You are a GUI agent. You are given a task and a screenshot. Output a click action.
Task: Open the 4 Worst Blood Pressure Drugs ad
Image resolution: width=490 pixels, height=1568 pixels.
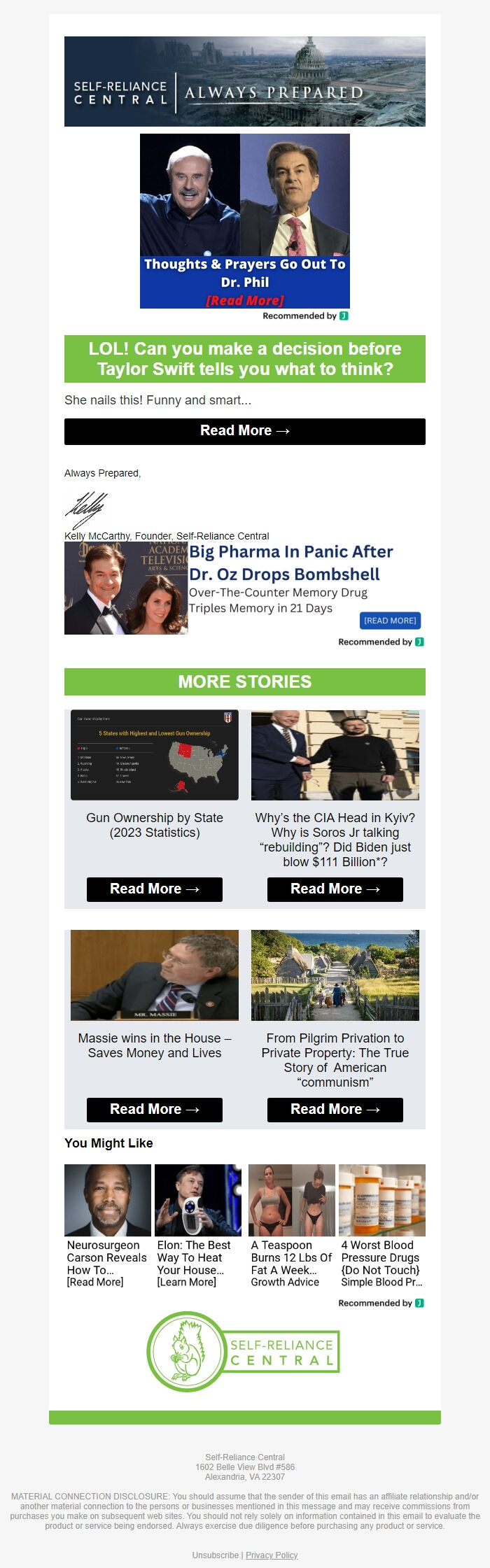tap(381, 1224)
